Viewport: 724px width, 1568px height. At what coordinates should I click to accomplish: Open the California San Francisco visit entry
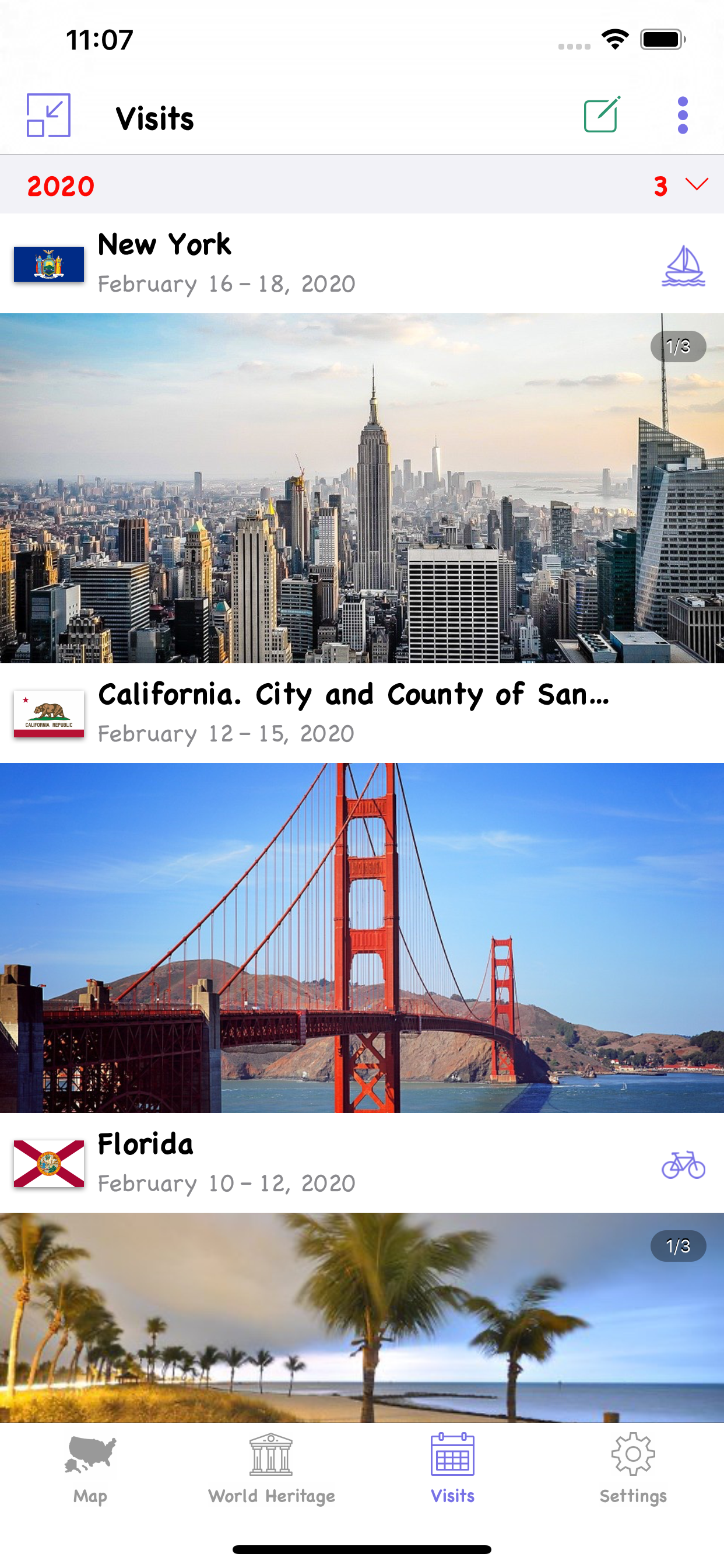[362, 713]
